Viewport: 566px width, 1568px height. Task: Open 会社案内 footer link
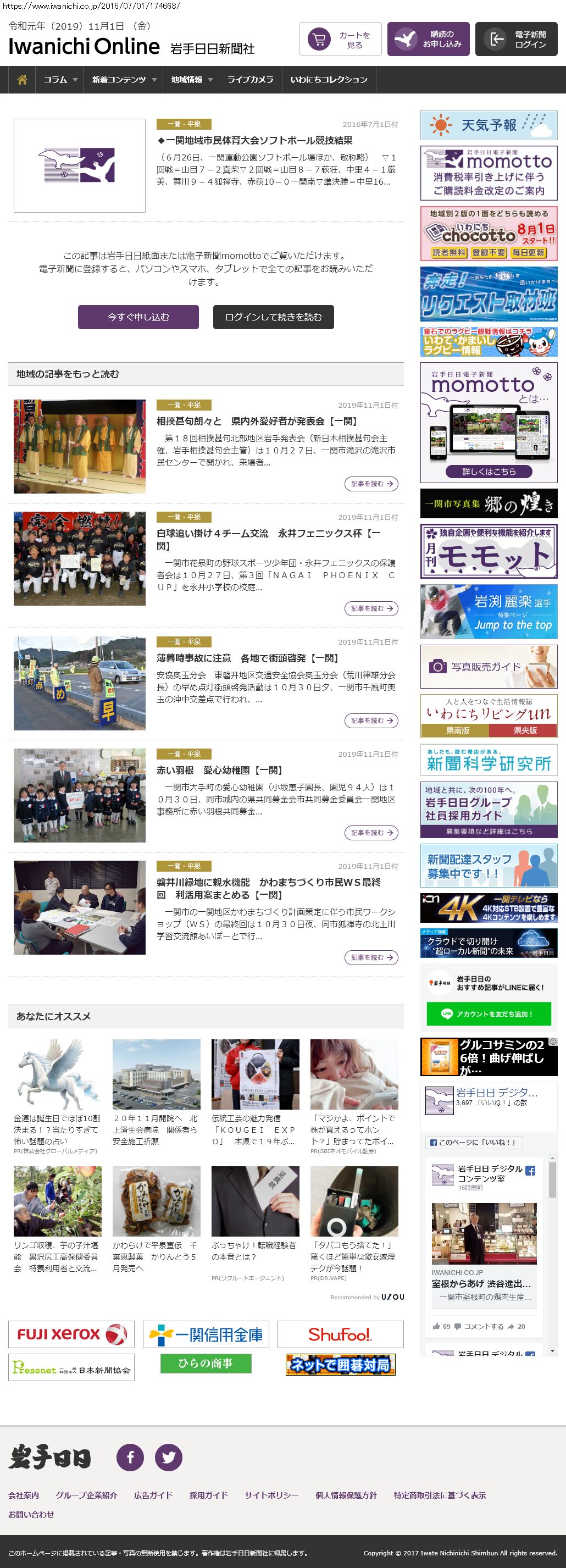(x=24, y=1495)
